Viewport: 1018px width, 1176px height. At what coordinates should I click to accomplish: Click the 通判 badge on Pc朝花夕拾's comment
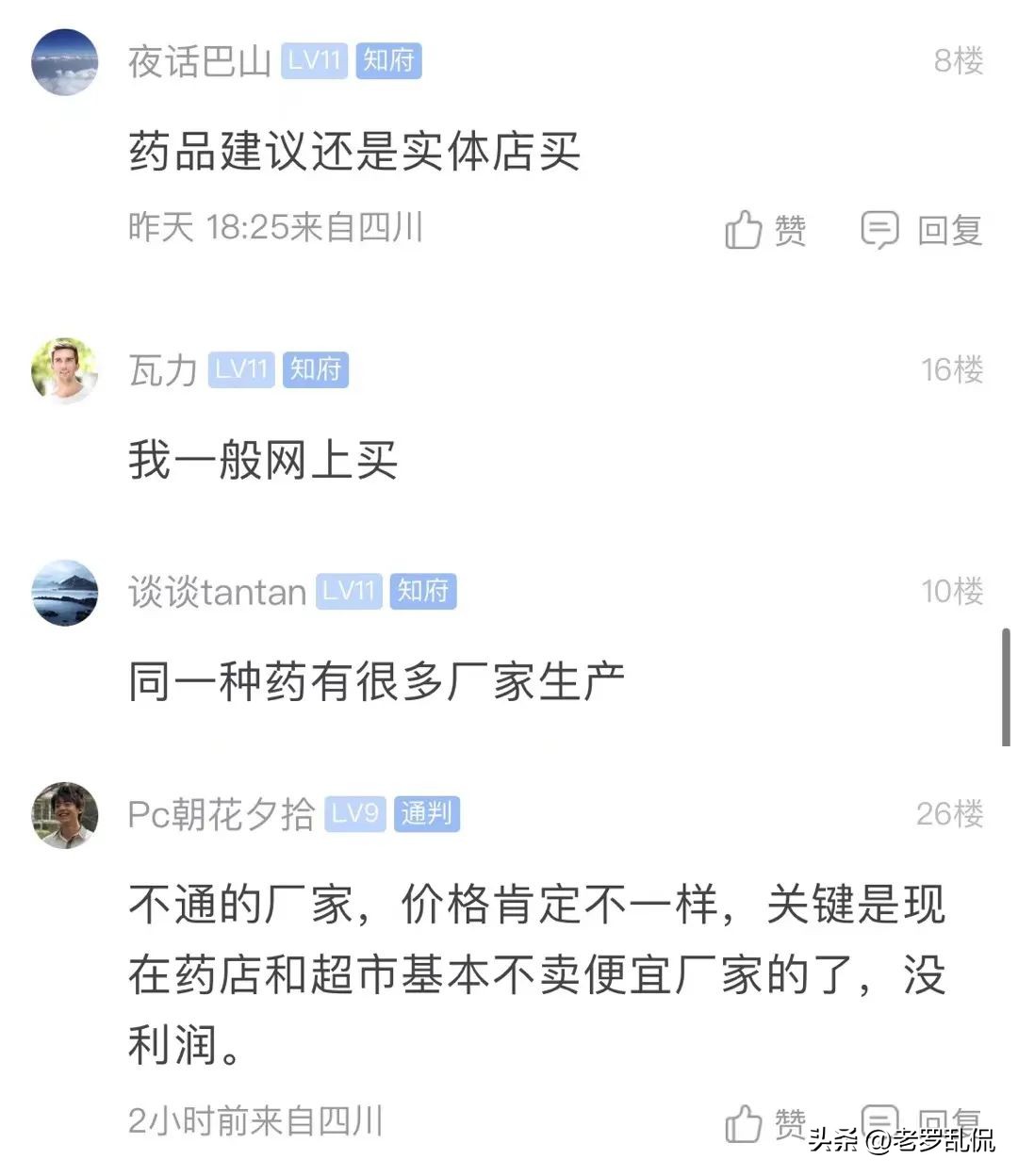click(426, 814)
